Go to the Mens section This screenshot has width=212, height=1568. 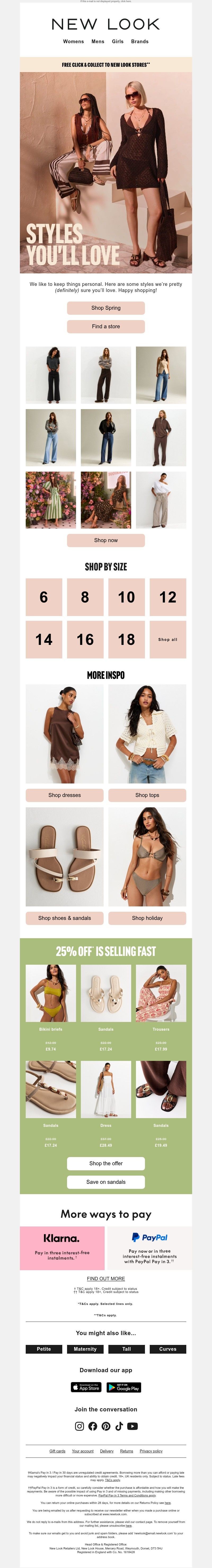98,41
